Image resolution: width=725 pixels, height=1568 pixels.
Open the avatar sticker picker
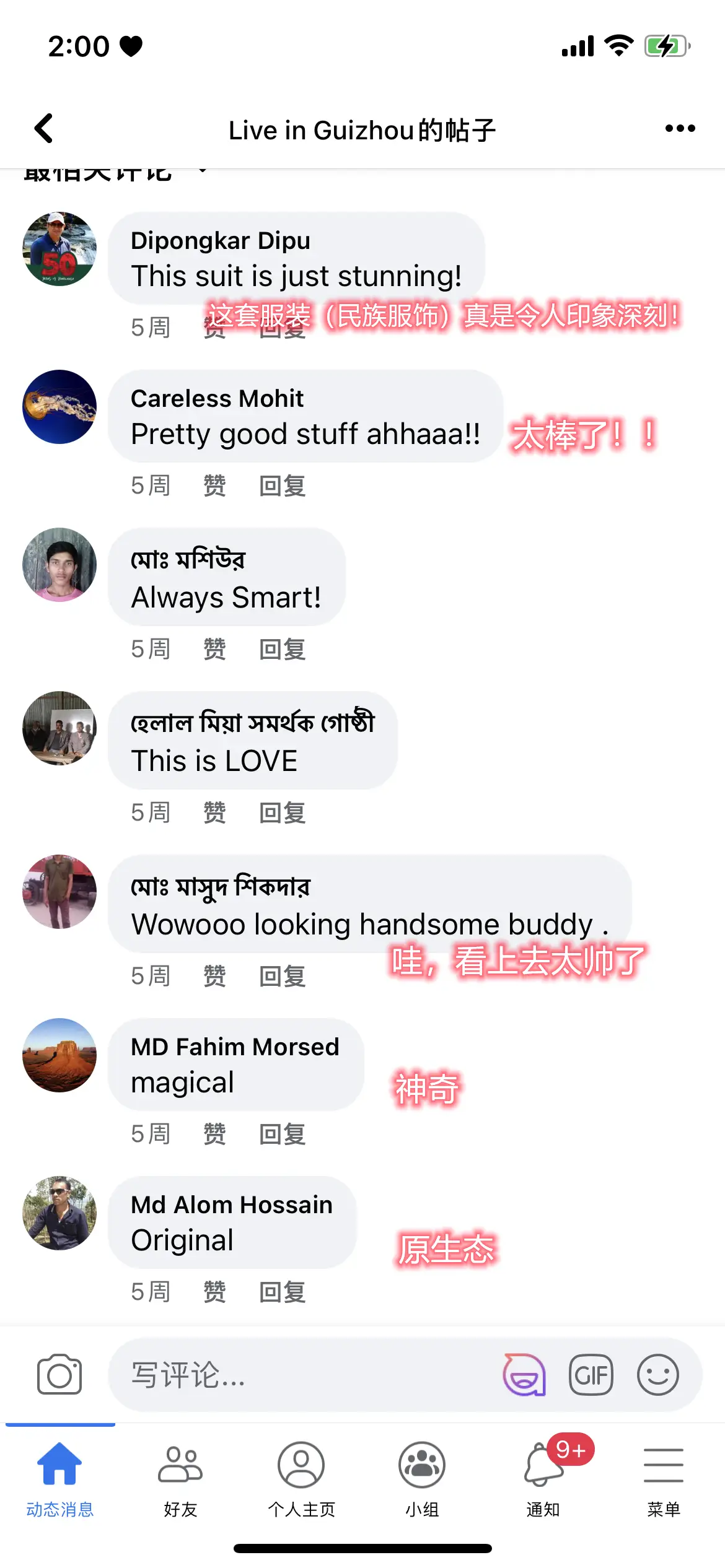point(524,1375)
